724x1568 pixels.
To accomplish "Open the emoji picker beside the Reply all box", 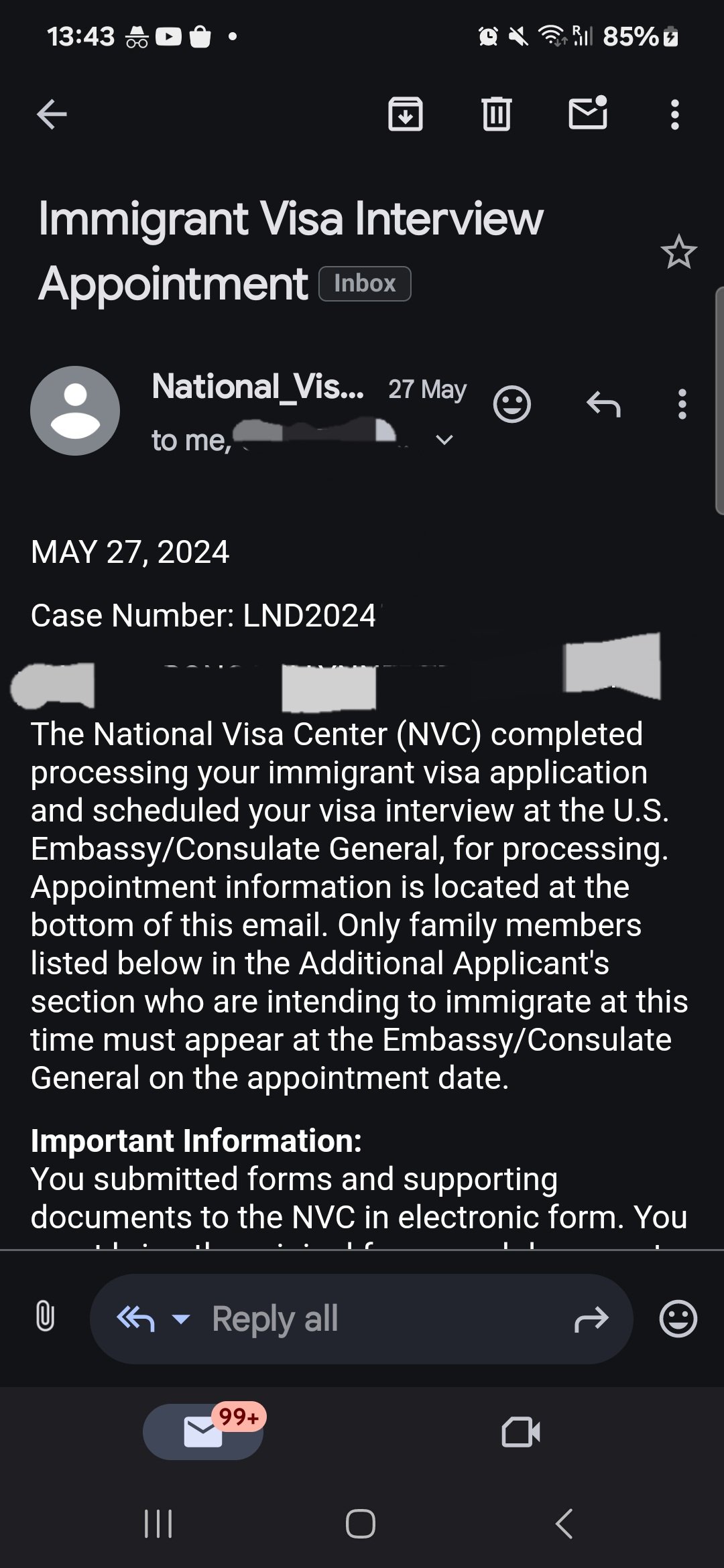I will point(678,1319).
